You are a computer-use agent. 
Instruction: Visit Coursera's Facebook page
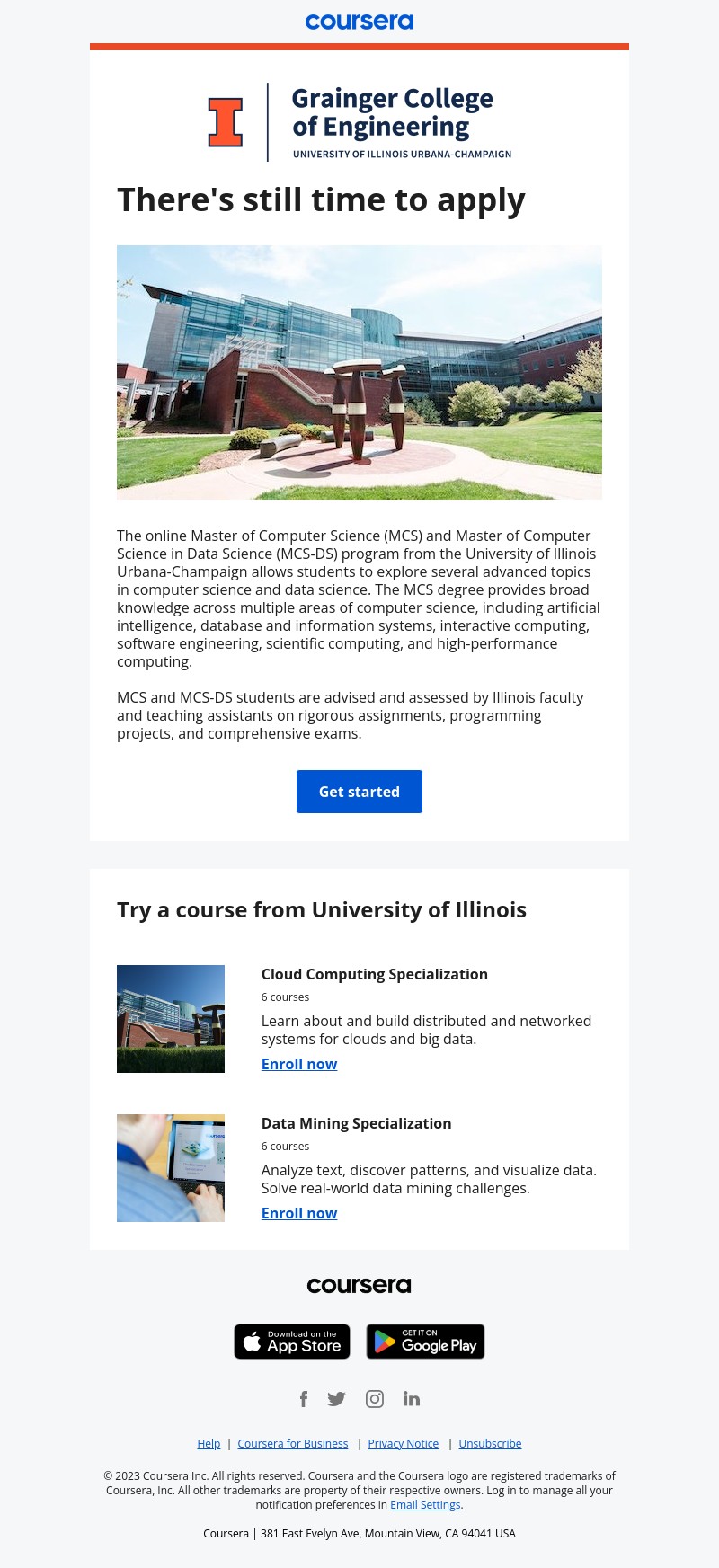304,1399
